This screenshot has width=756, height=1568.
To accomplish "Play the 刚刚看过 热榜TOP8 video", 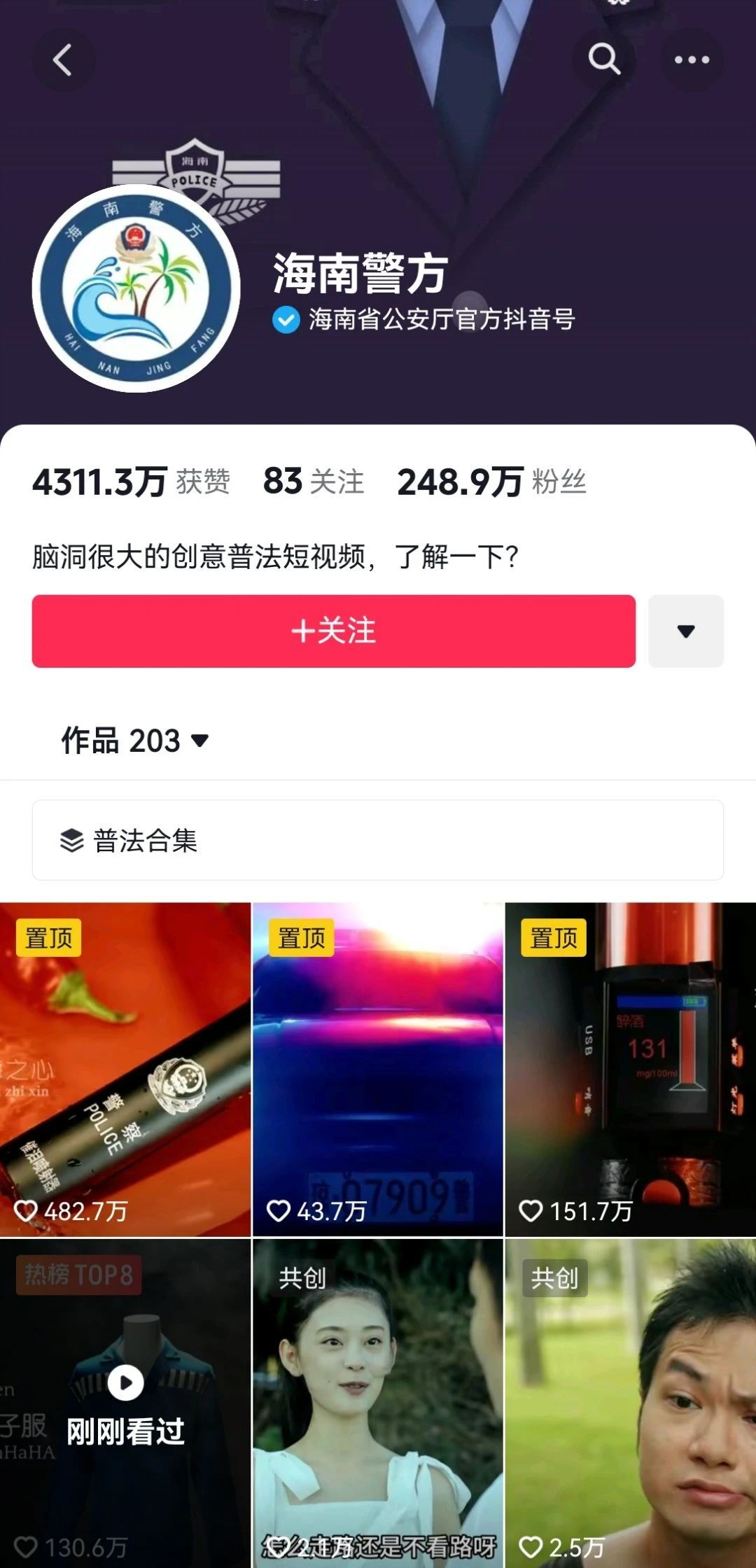I will (125, 1400).
